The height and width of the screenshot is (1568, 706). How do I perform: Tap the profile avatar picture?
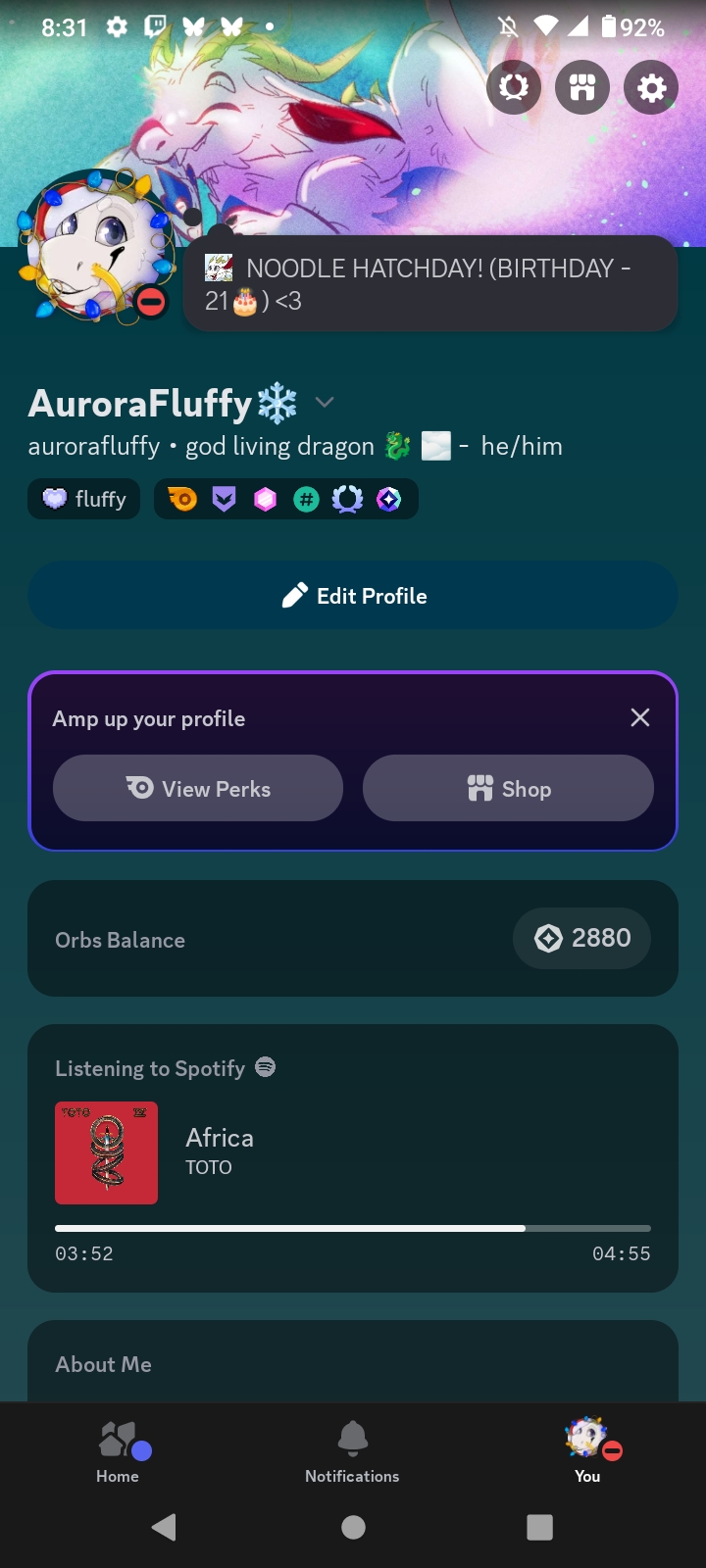pos(96,247)
